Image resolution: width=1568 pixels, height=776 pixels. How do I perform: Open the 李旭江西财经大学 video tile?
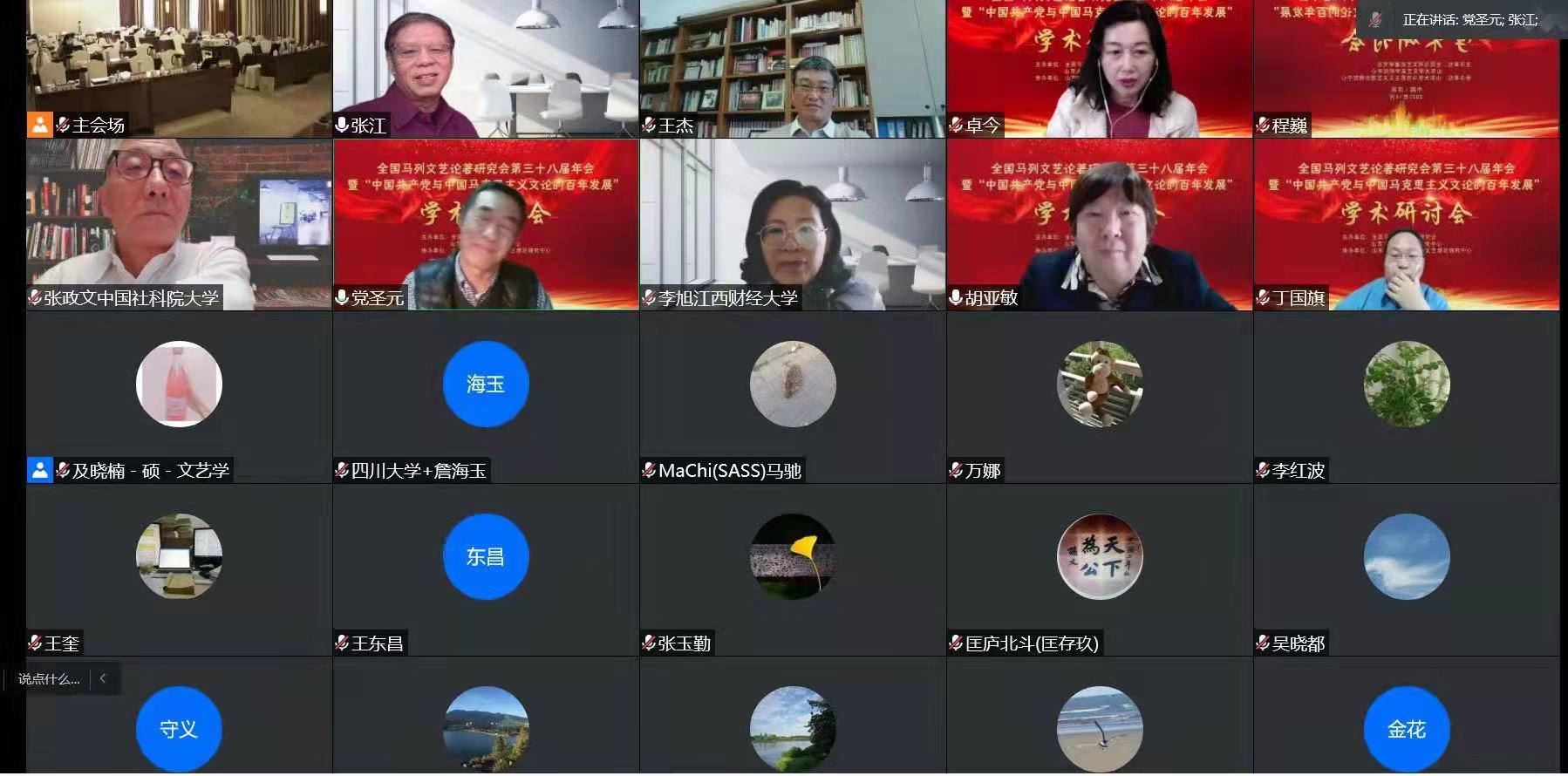tap(793, 224)
